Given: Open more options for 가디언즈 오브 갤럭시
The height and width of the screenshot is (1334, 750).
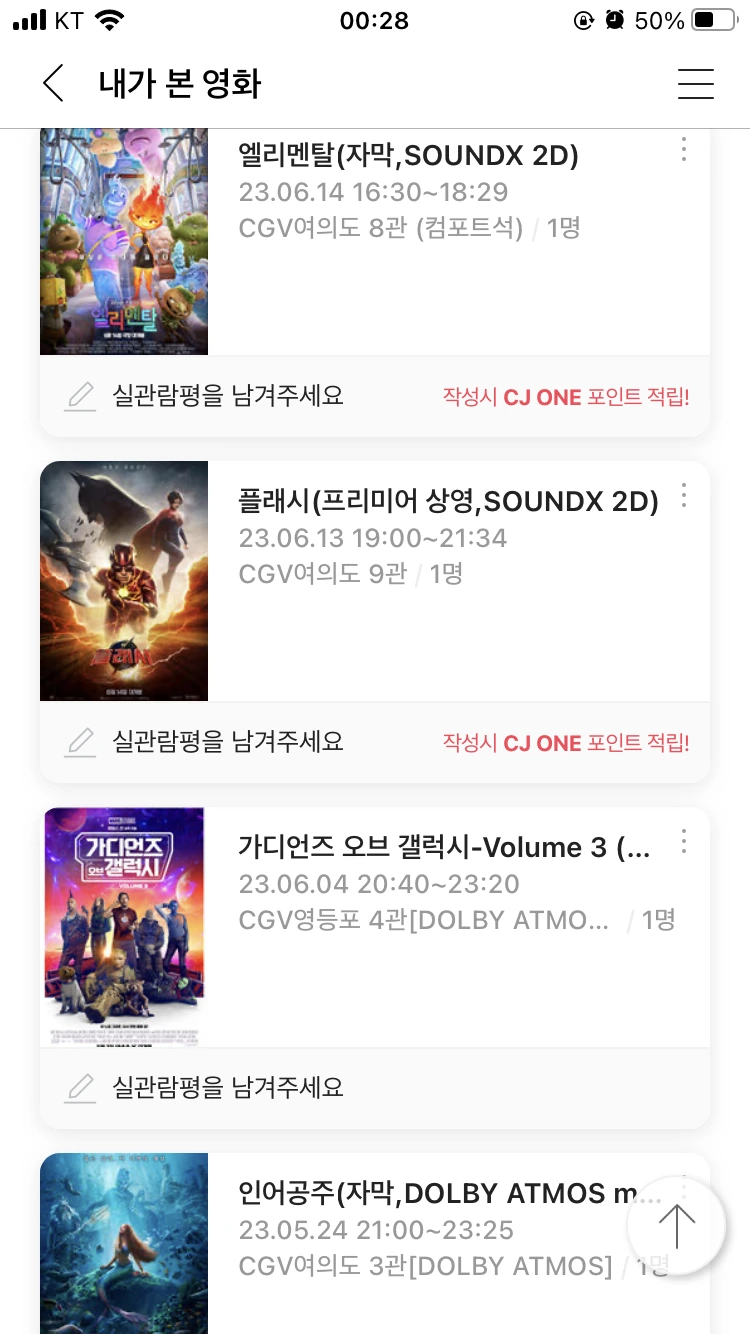Looking at the screenshot, I should pyautogui.click(x=684, y=841).
